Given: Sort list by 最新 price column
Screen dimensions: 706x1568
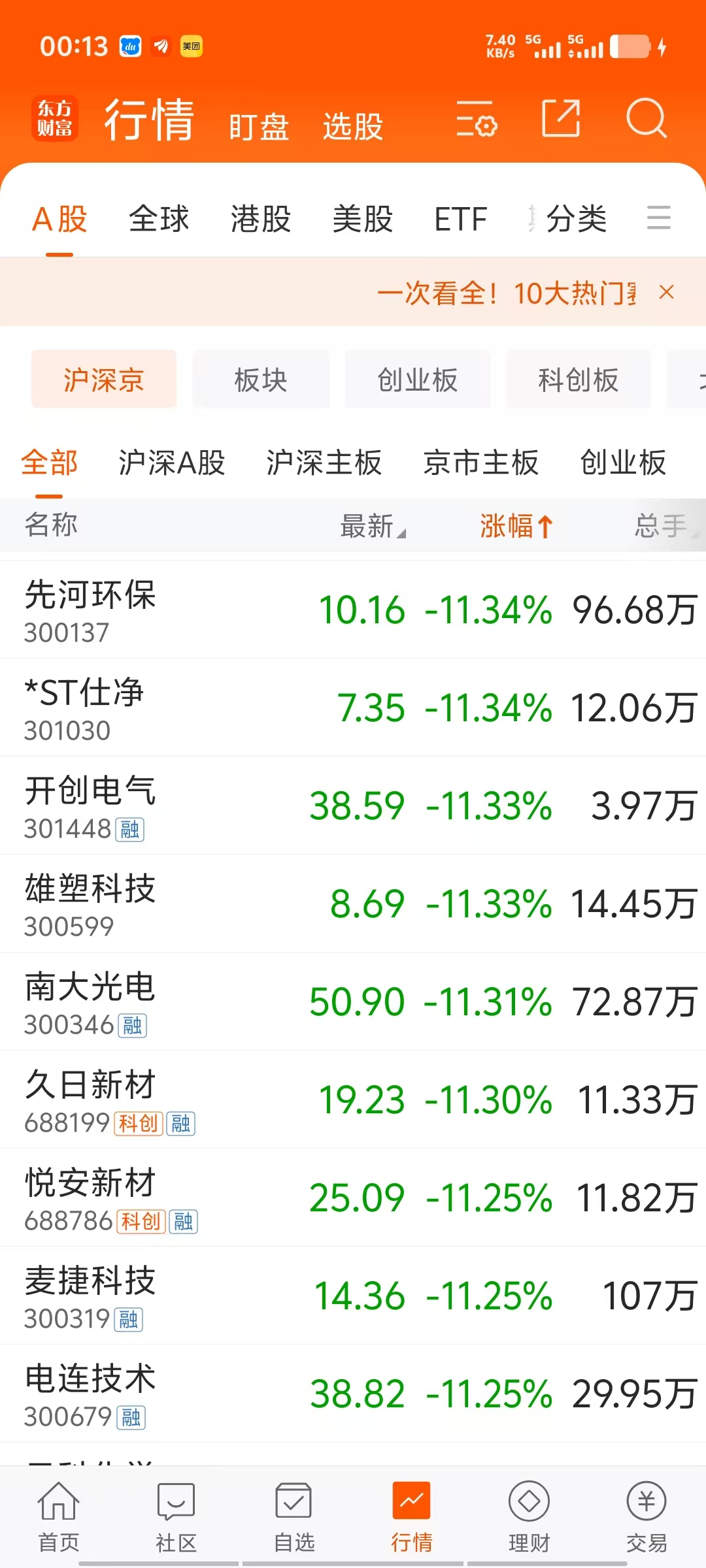Looking at the screenshot, I should 373,525.
